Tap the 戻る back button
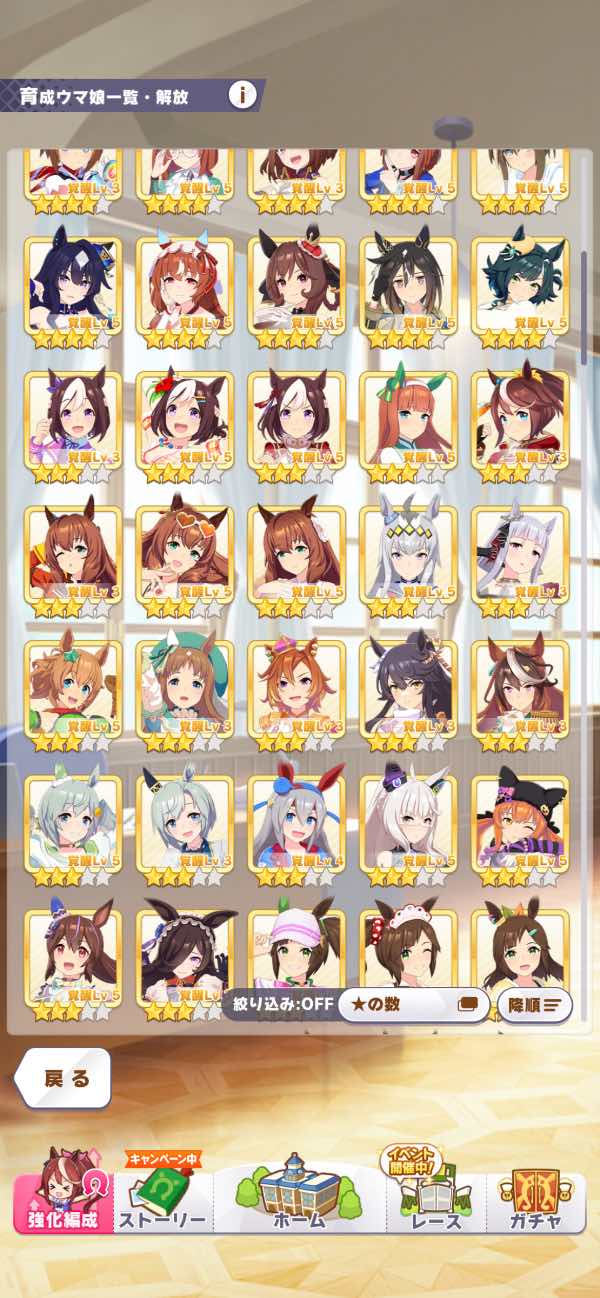This screenshot has height=1298, width=600. 64,1078
